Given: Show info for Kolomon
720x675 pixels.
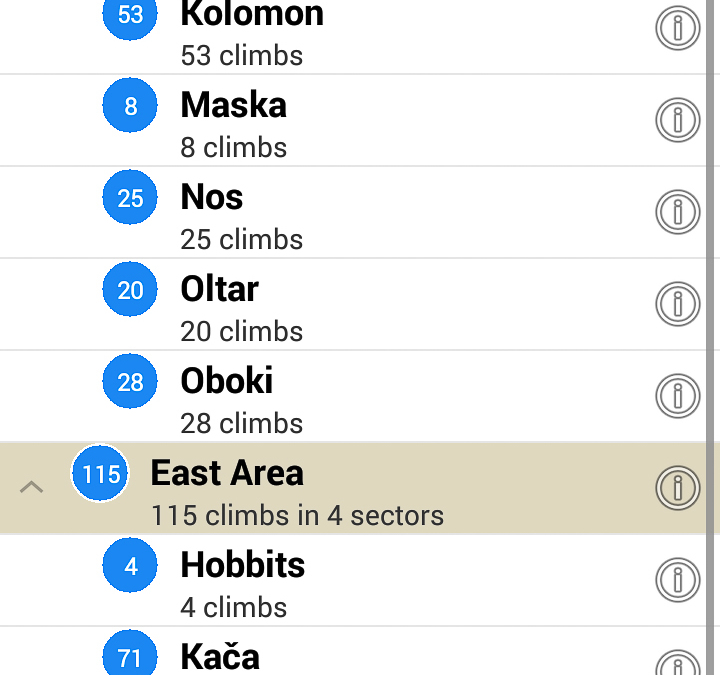Looking at the screenshot, I should coord(677,28).
